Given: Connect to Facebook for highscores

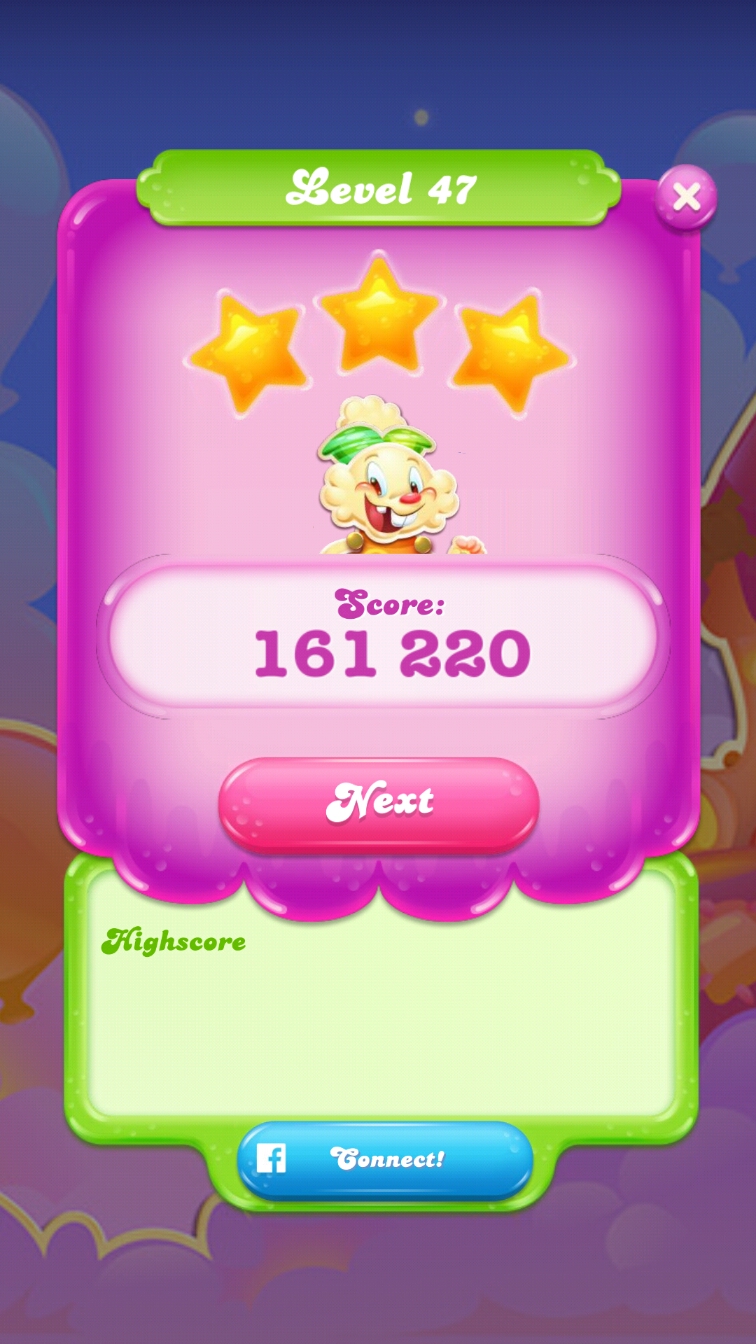Looking at the screenshot, I should (x=385, y=1159).
